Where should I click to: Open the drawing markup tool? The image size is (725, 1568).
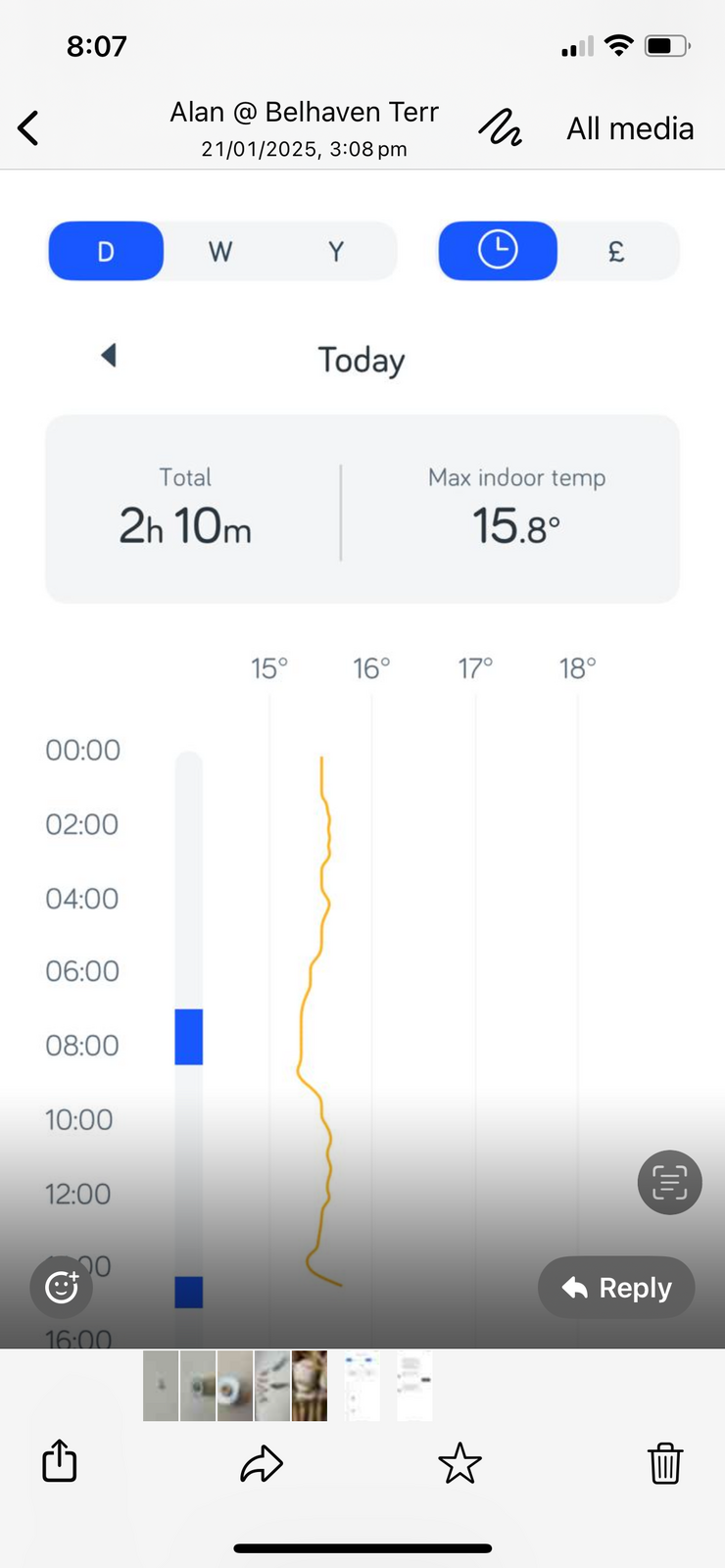coord(500,128)
